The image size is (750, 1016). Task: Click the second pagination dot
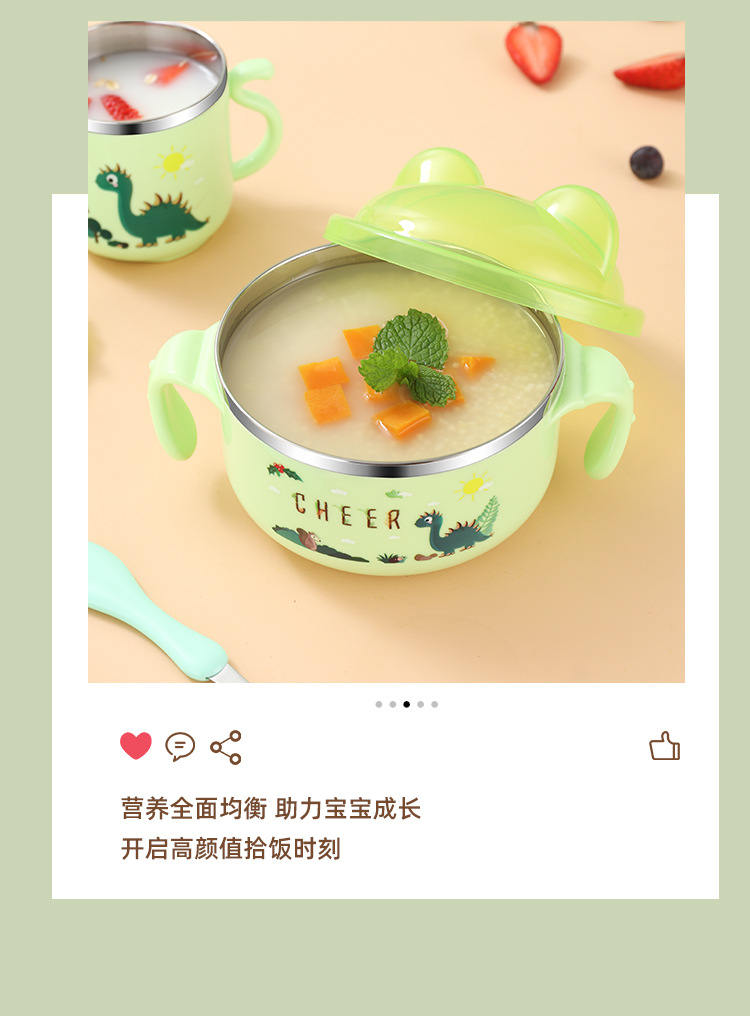click(x=392, y=703)
